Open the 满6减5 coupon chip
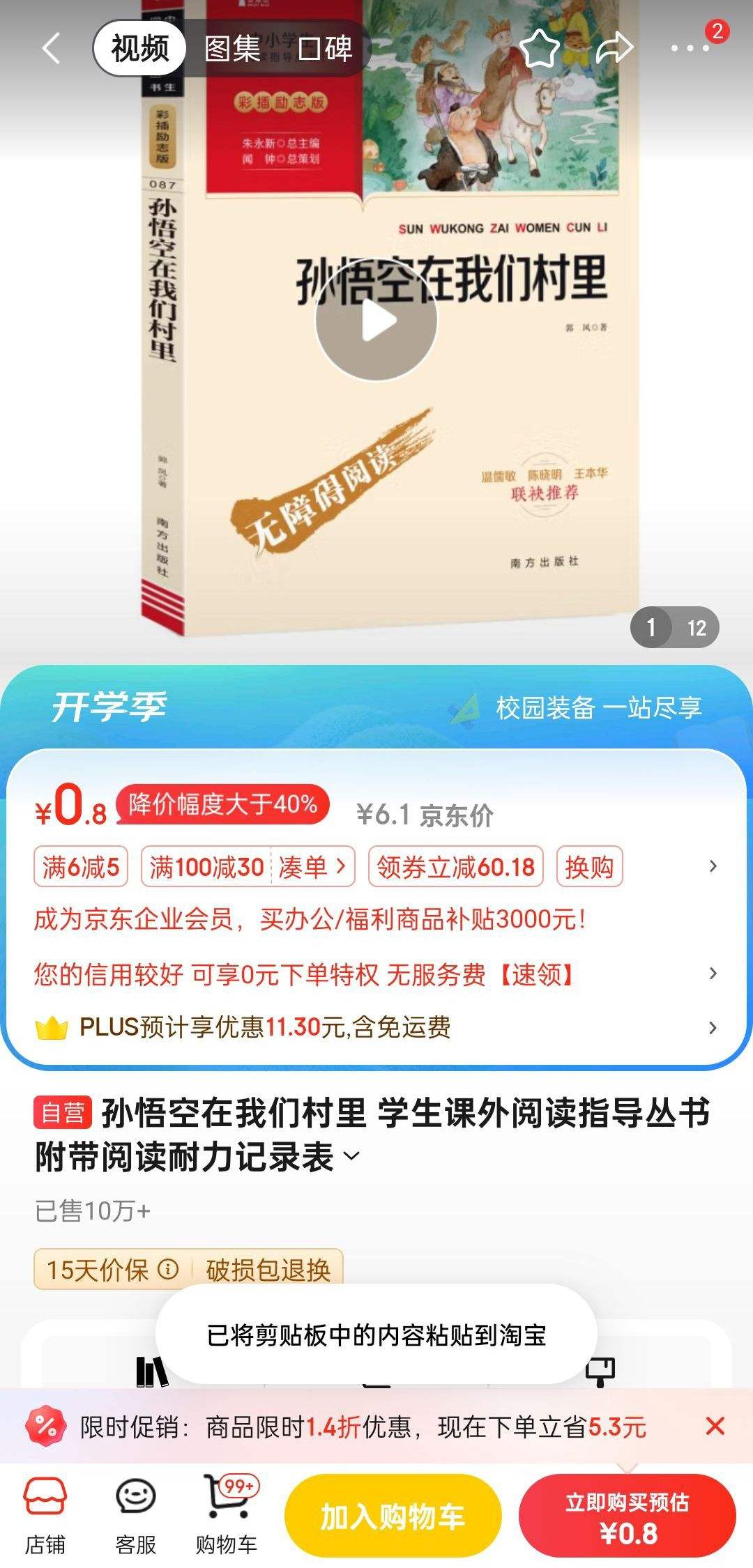This screenshot has width=753, height=1568. click(81, 867)
